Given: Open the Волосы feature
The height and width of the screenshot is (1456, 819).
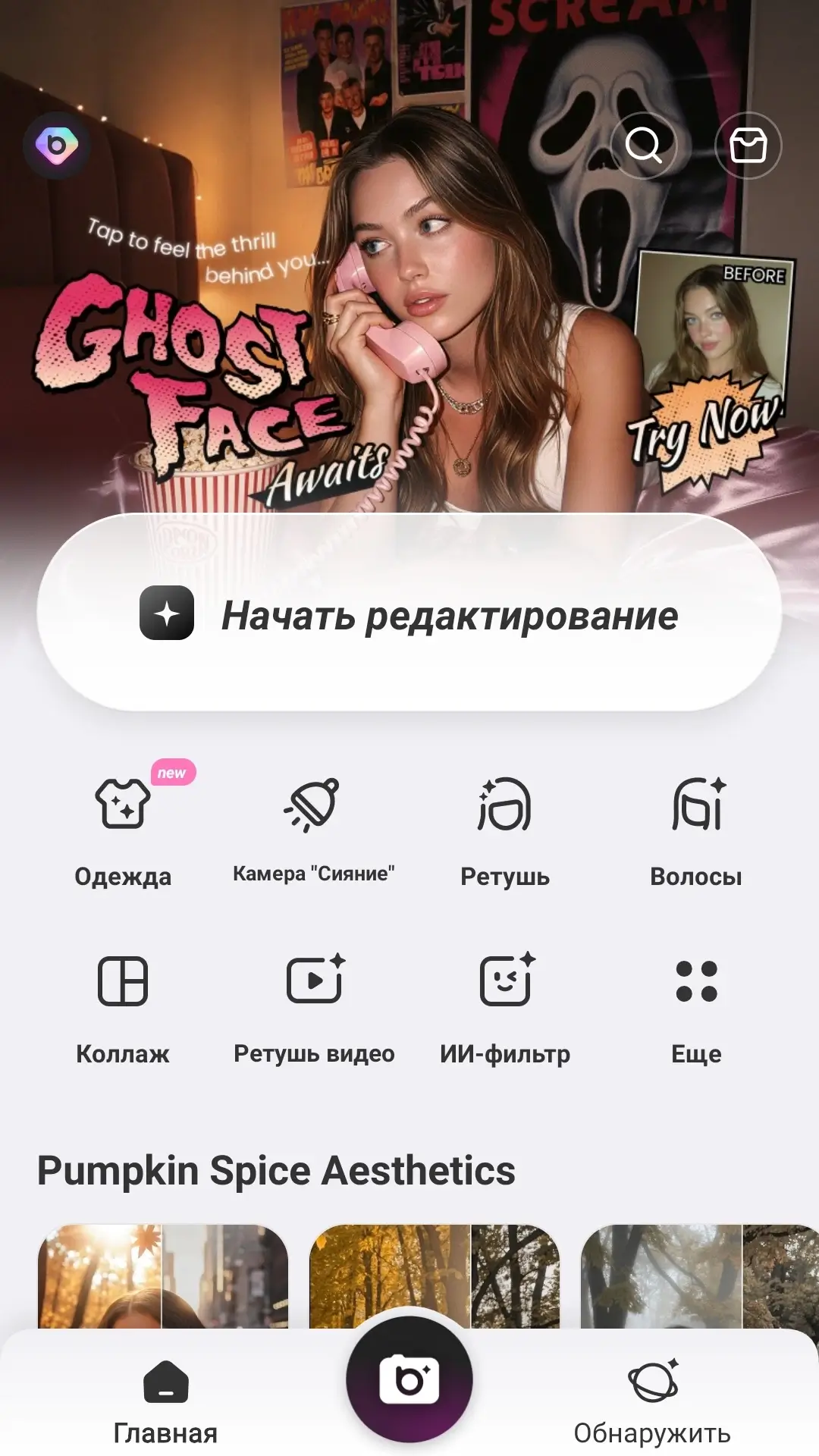Looking at the screenshot, I should [x=696, y=832].
